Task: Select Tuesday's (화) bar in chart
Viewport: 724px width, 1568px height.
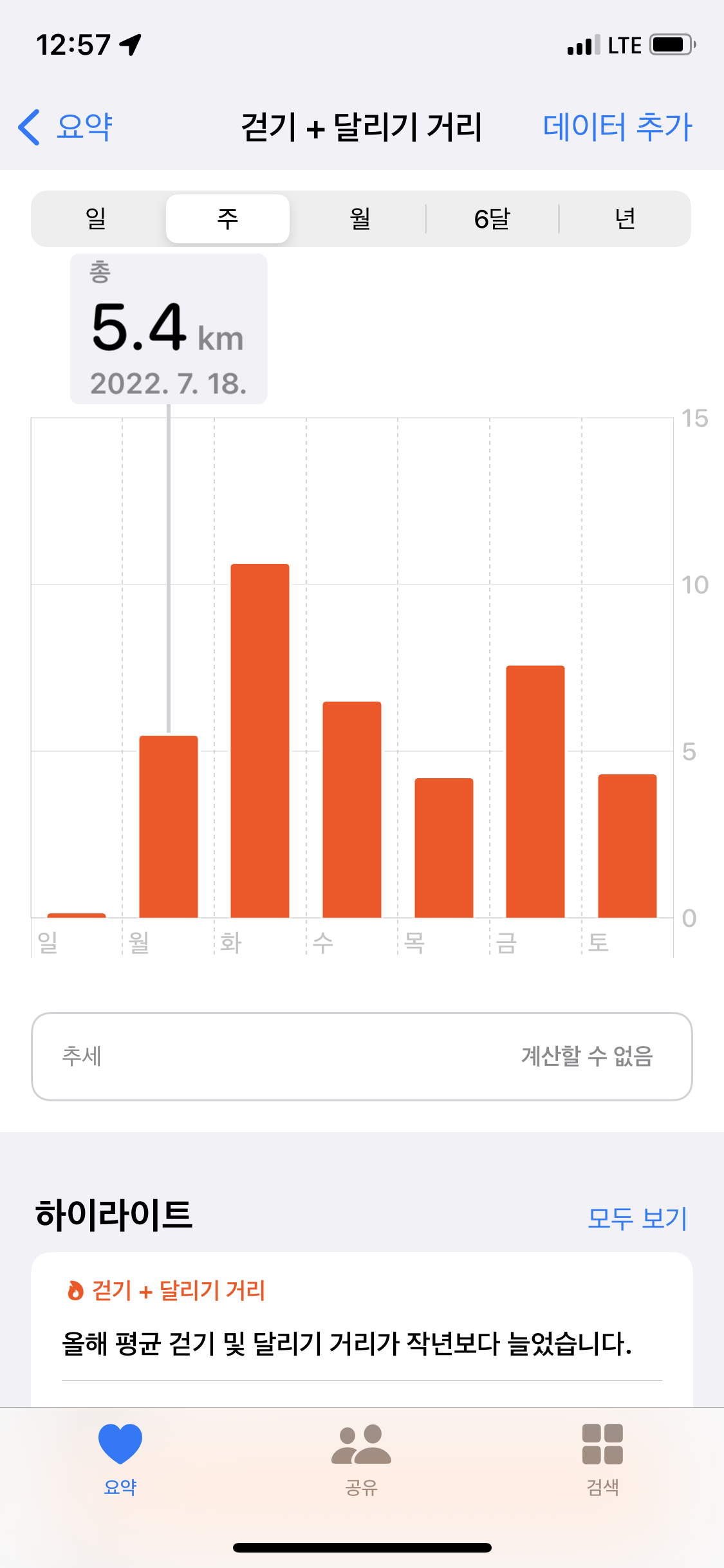Action: point(260,740)
